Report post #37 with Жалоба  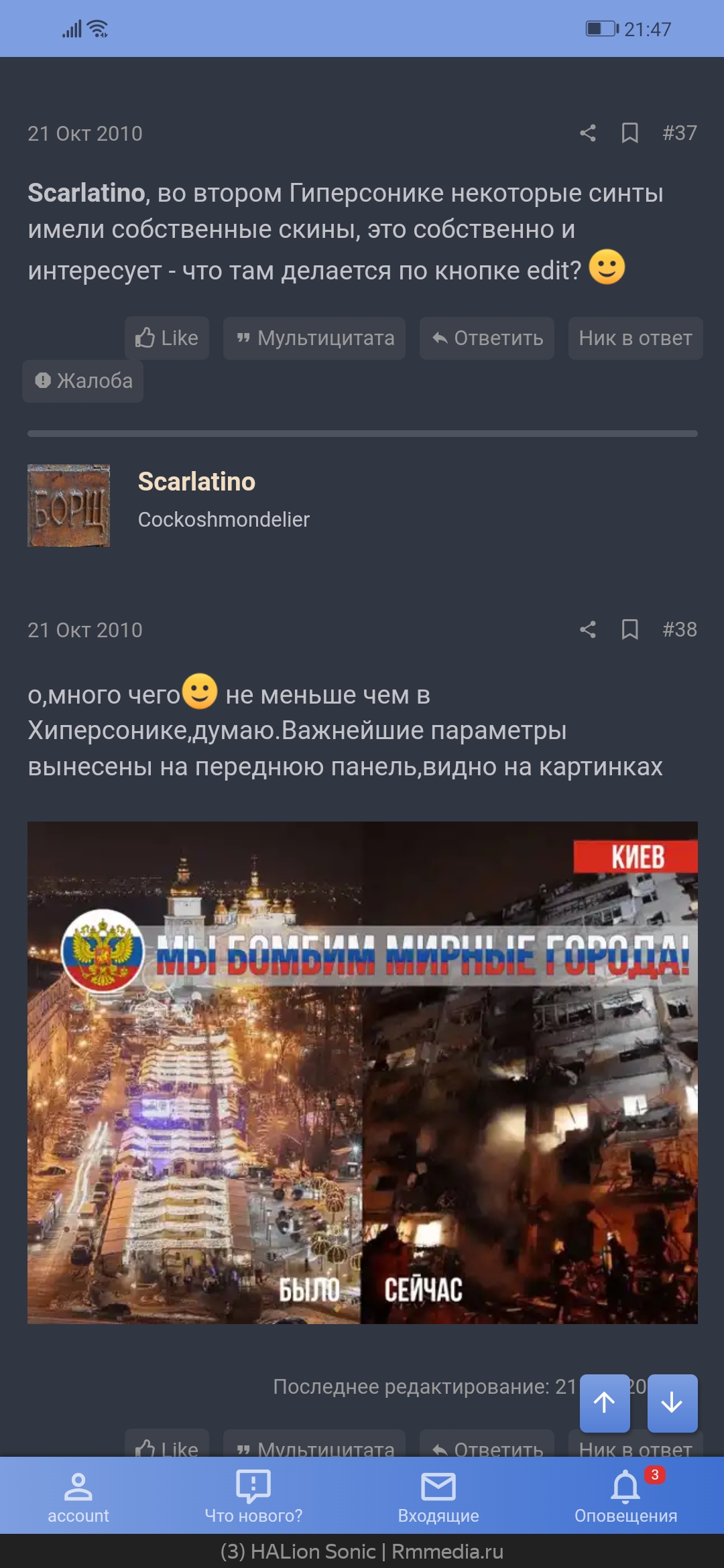[83, 381]
